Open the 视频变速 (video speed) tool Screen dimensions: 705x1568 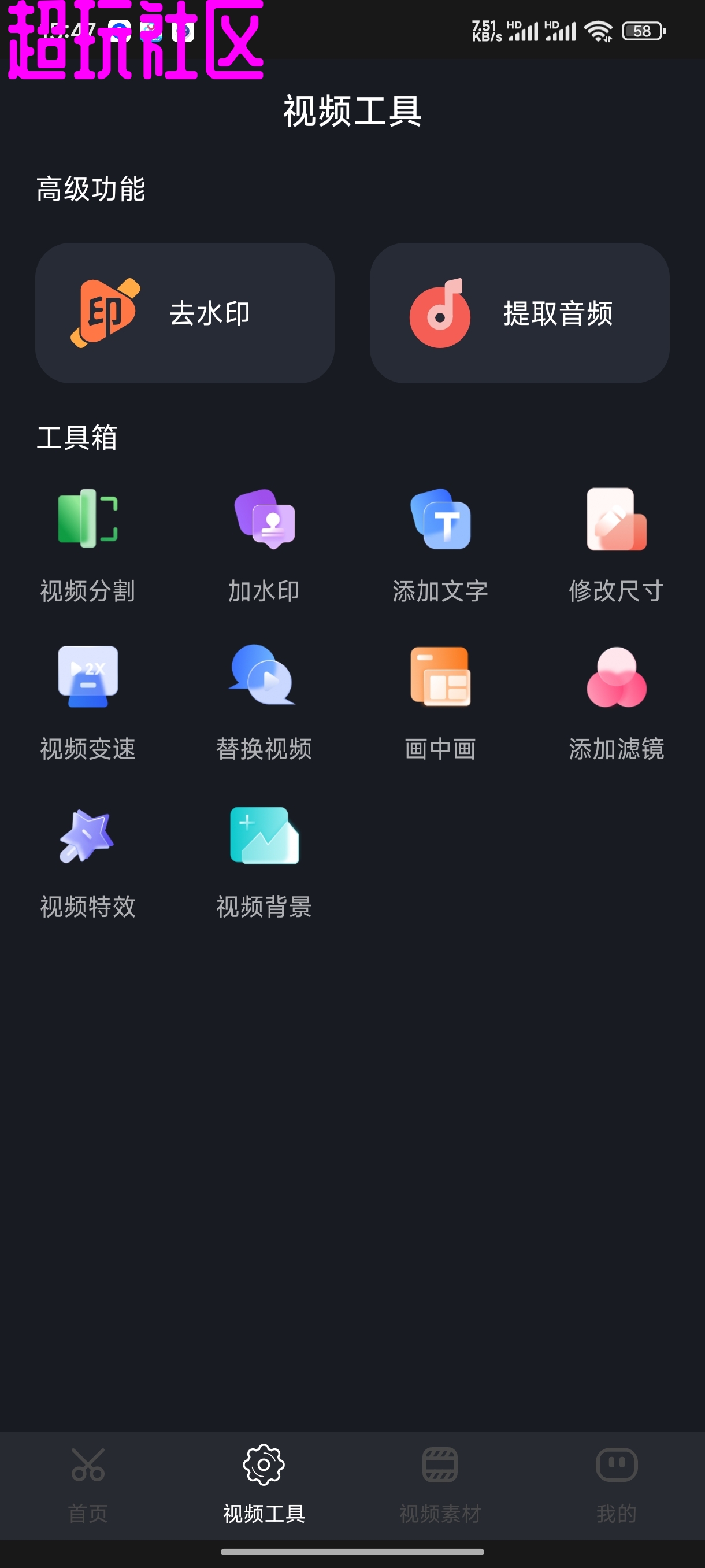(88, 703)
